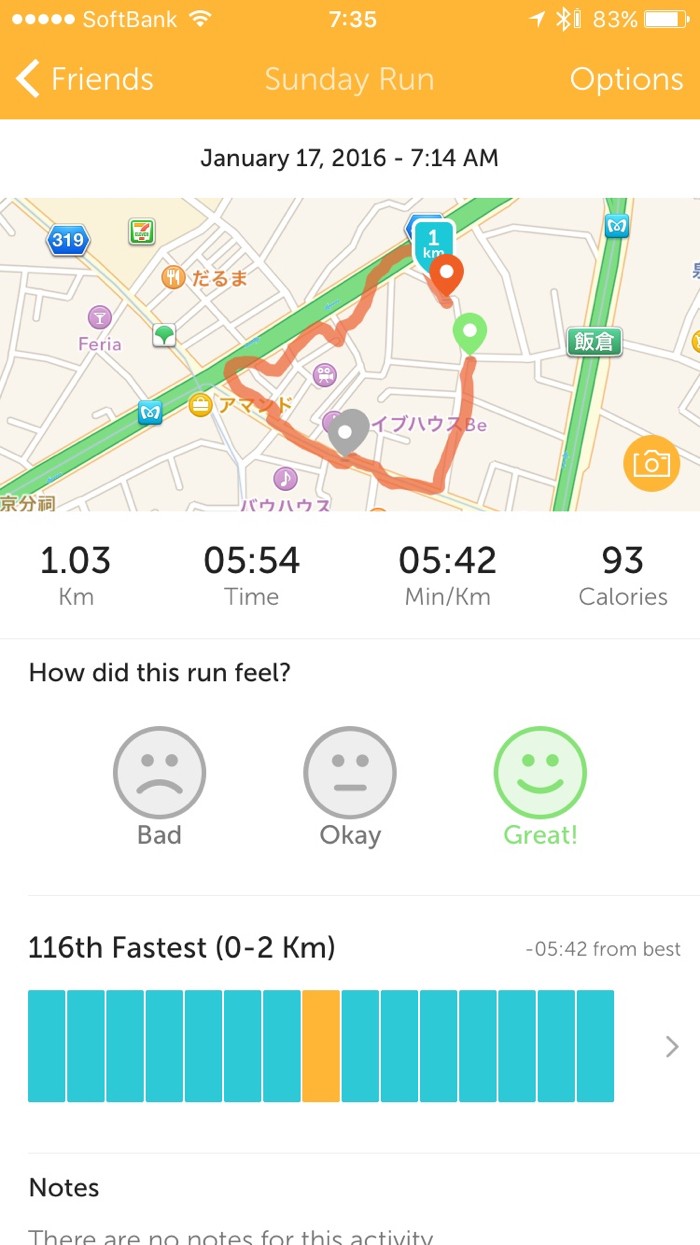700x1245 pixels.
Task: Go back to Friends
Action: tap(85, 79)
